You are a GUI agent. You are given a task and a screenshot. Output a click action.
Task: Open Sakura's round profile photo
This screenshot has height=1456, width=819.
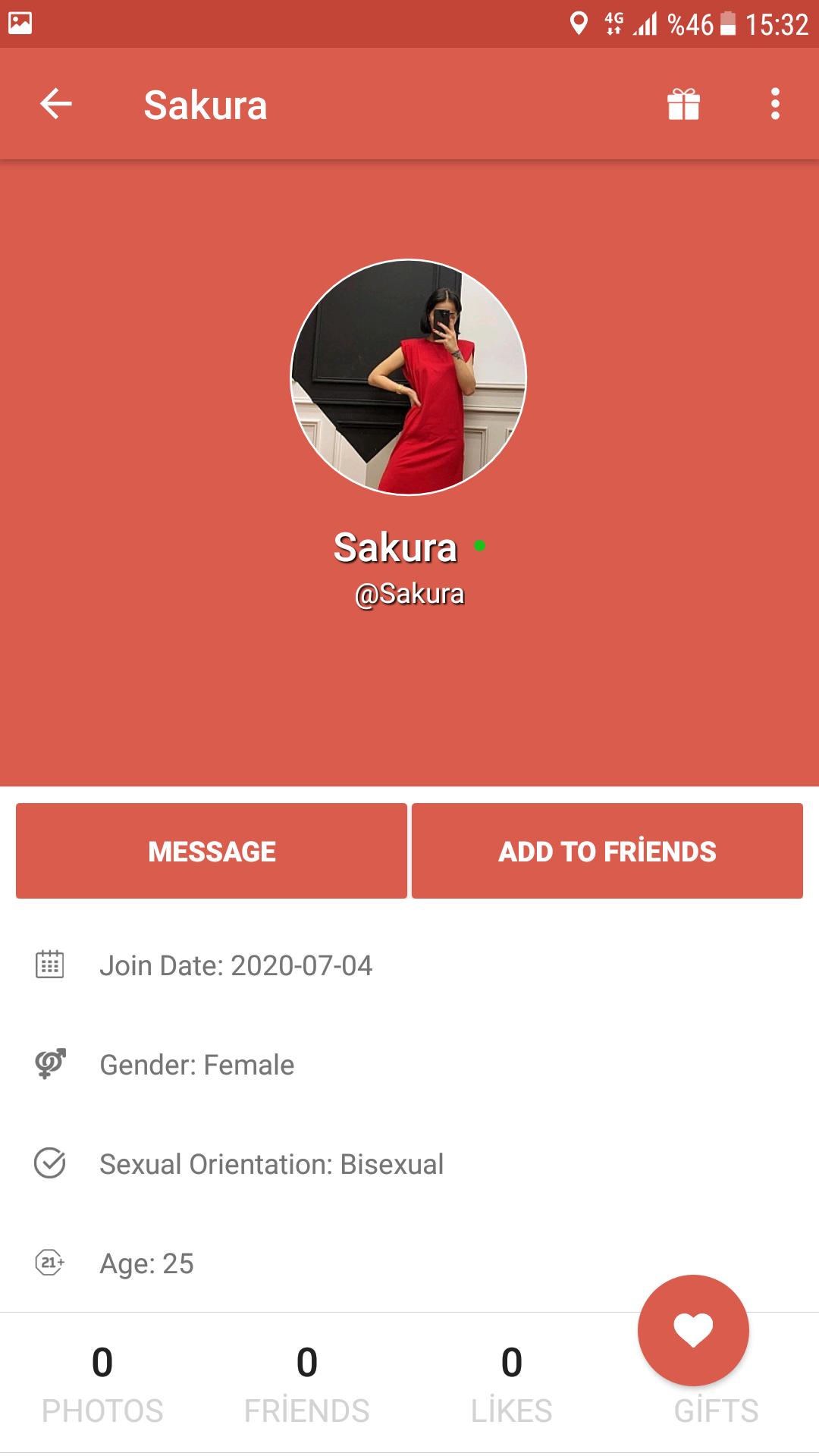(409, 377)
